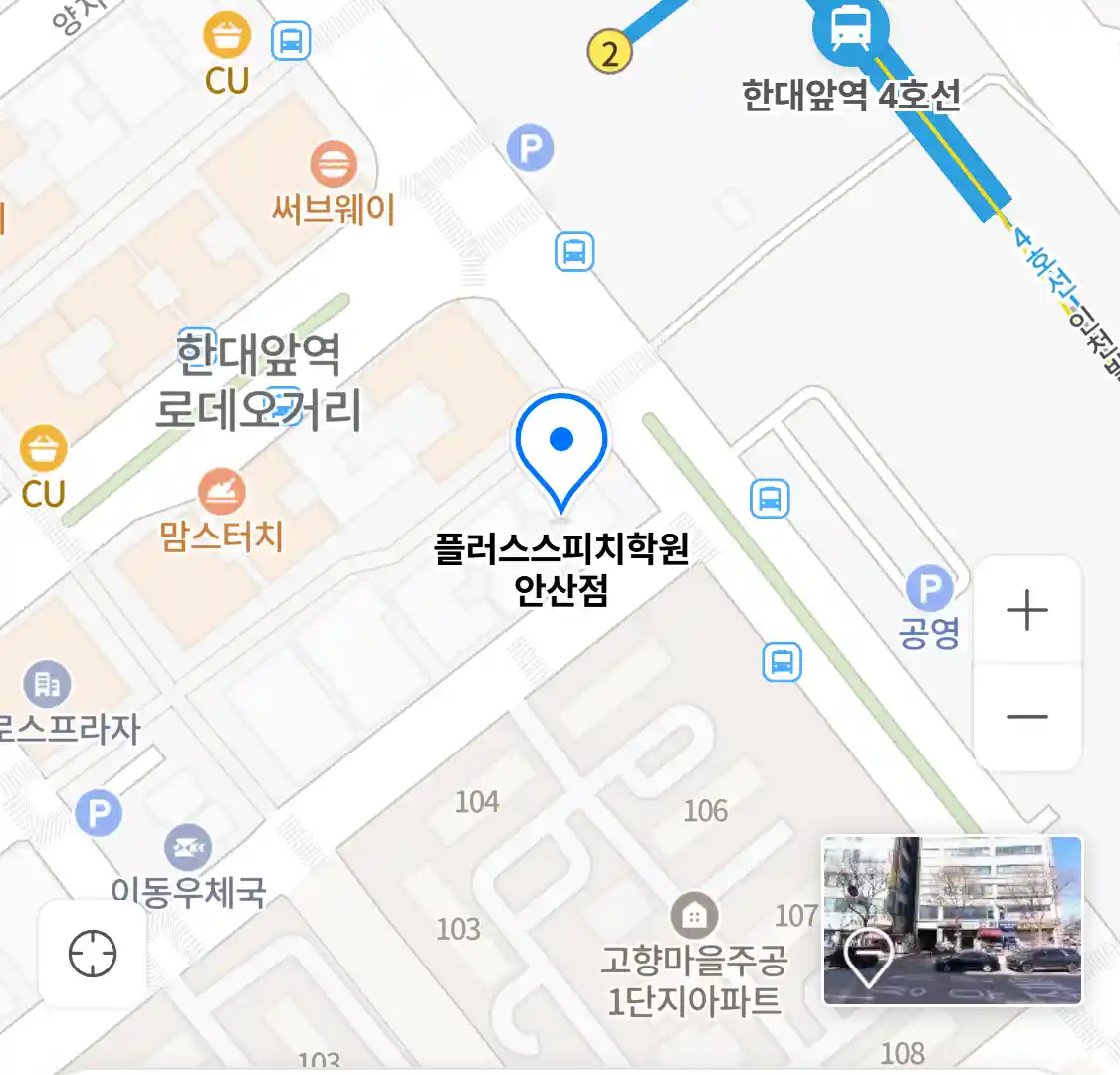Open the 이동우체국 post office marker
Screen dimensions: 1120x1075
188,848
